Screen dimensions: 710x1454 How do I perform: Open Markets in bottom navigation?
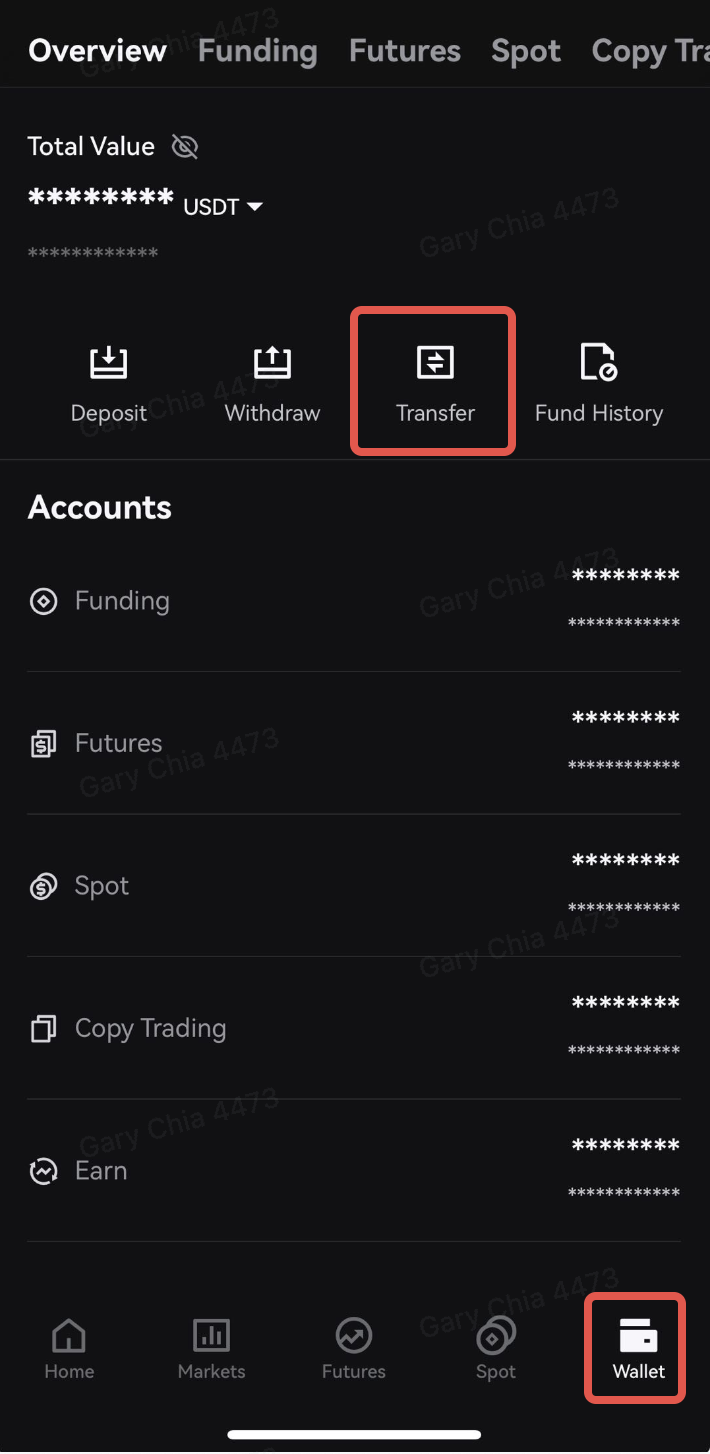click(212, 1350)
